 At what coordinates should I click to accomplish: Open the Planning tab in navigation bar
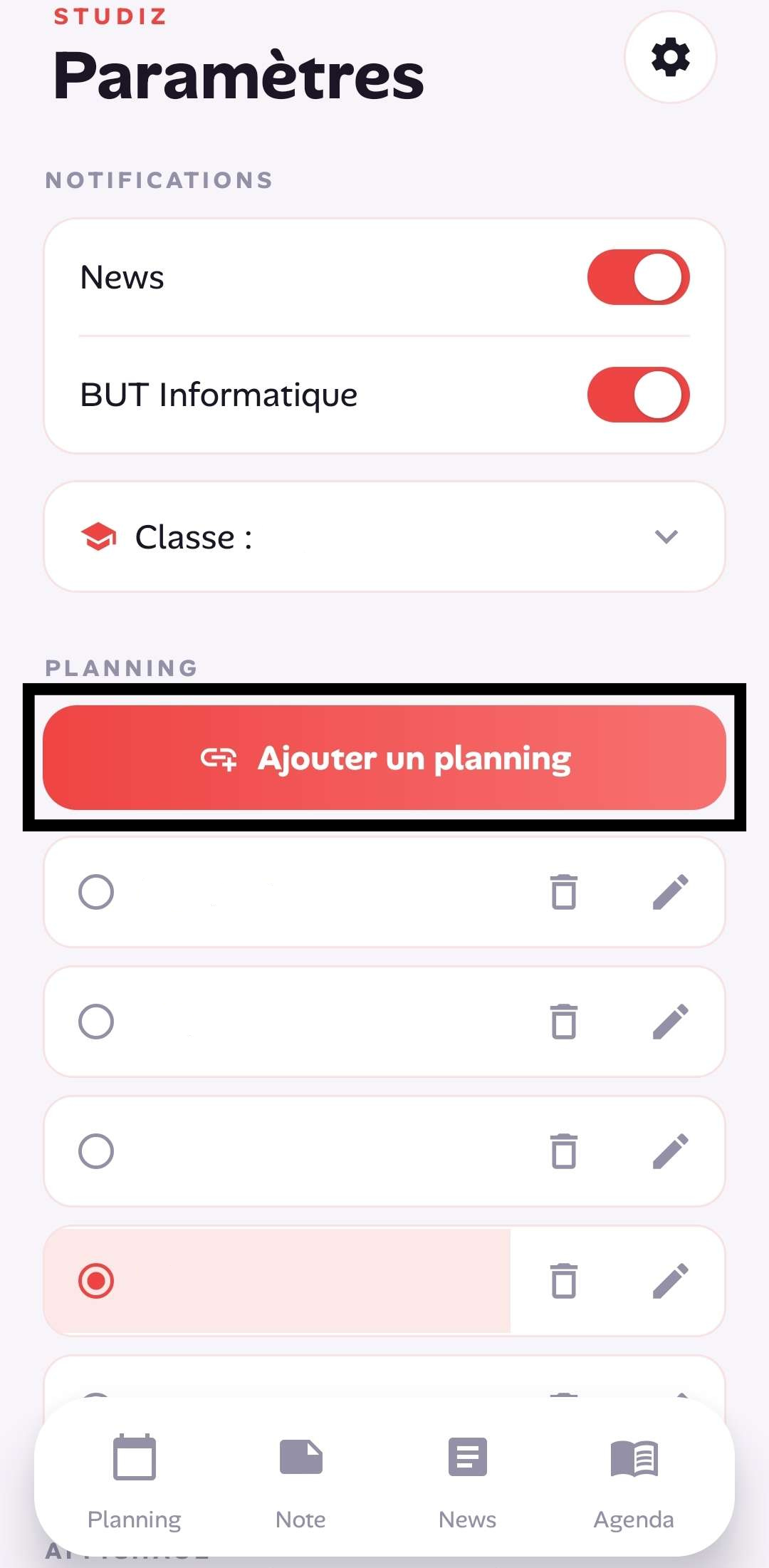(134, 1480)
